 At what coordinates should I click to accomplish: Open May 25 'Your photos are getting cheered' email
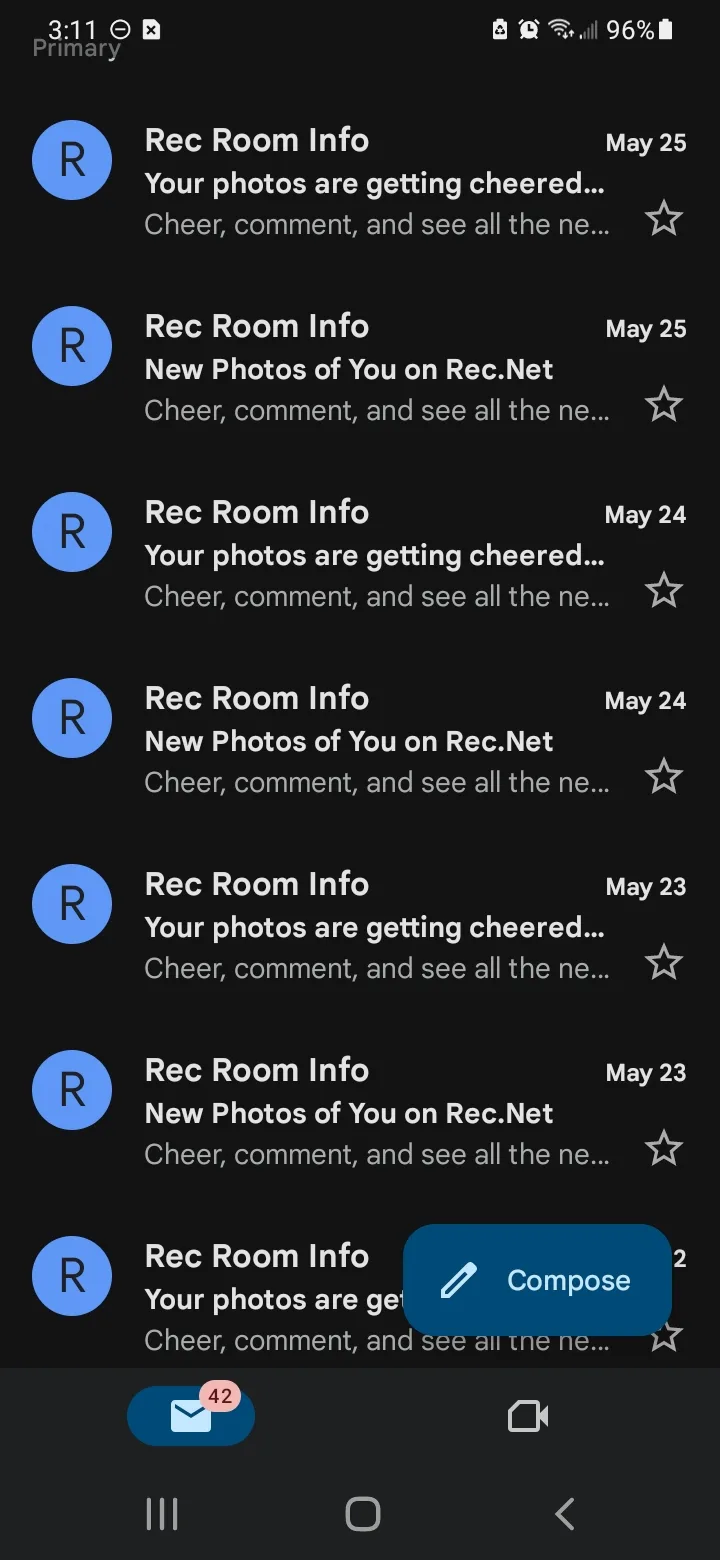coord(360,181)
